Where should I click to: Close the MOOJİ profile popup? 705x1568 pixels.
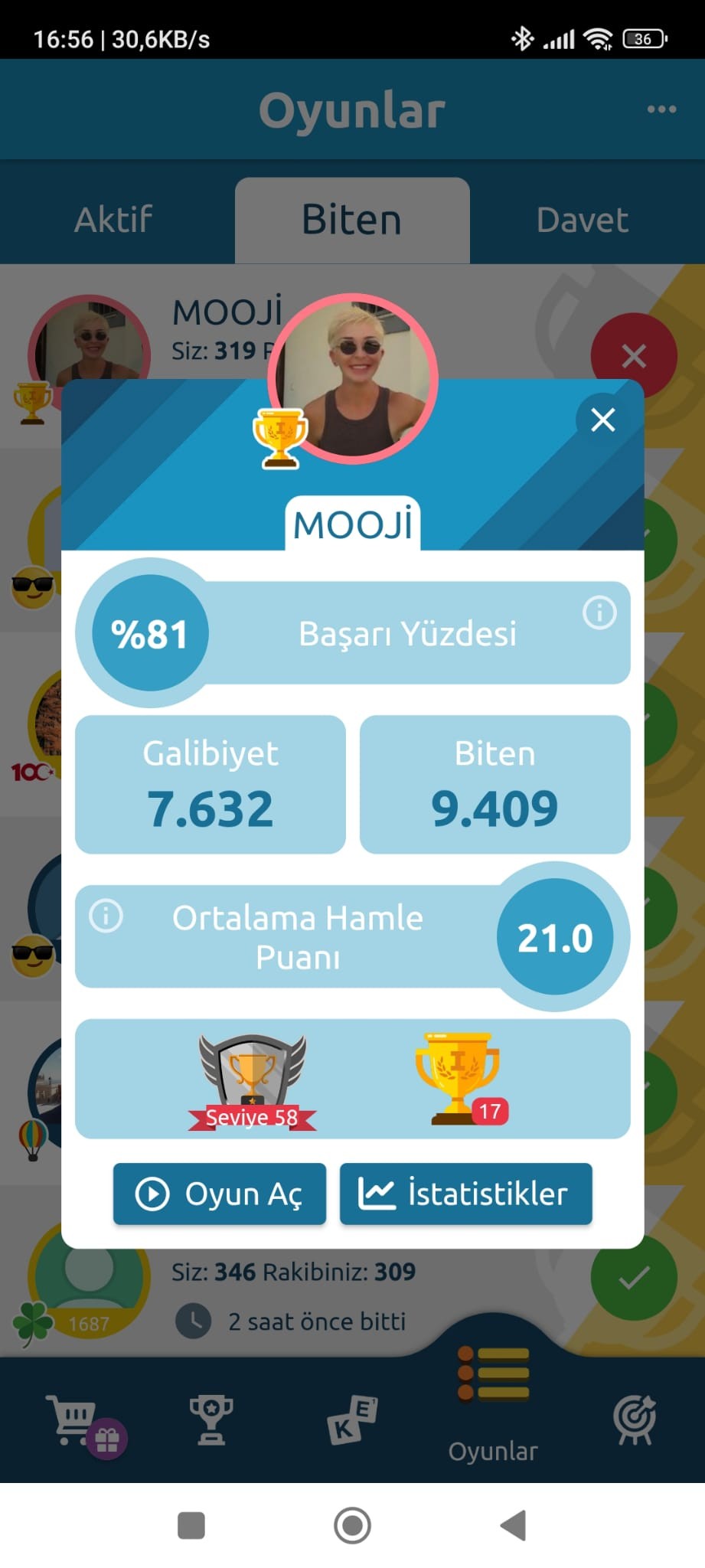pos(603,420)
